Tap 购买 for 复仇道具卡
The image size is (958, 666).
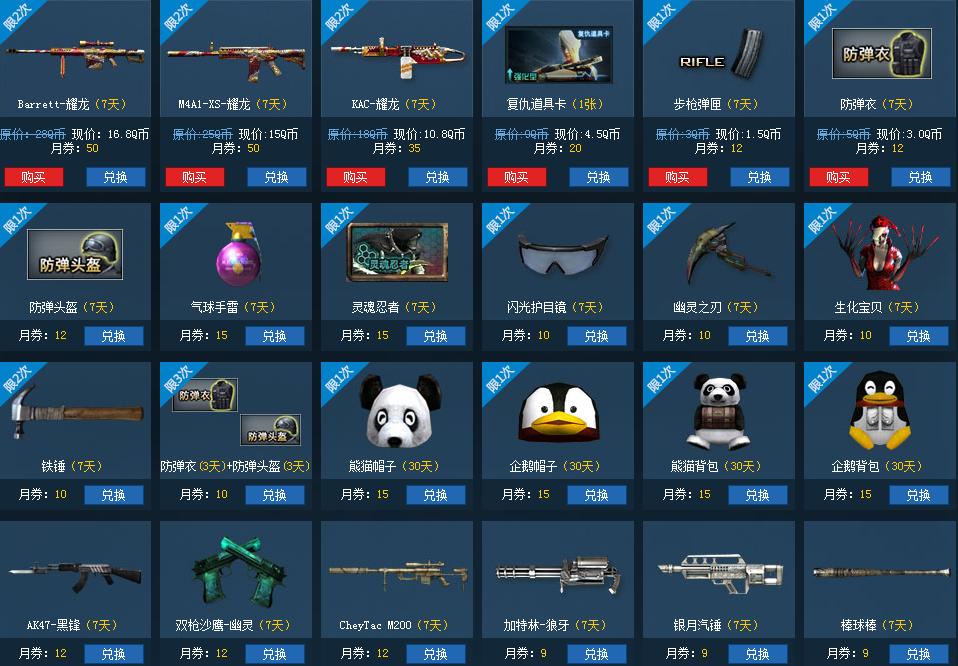[x=516, y=177]
